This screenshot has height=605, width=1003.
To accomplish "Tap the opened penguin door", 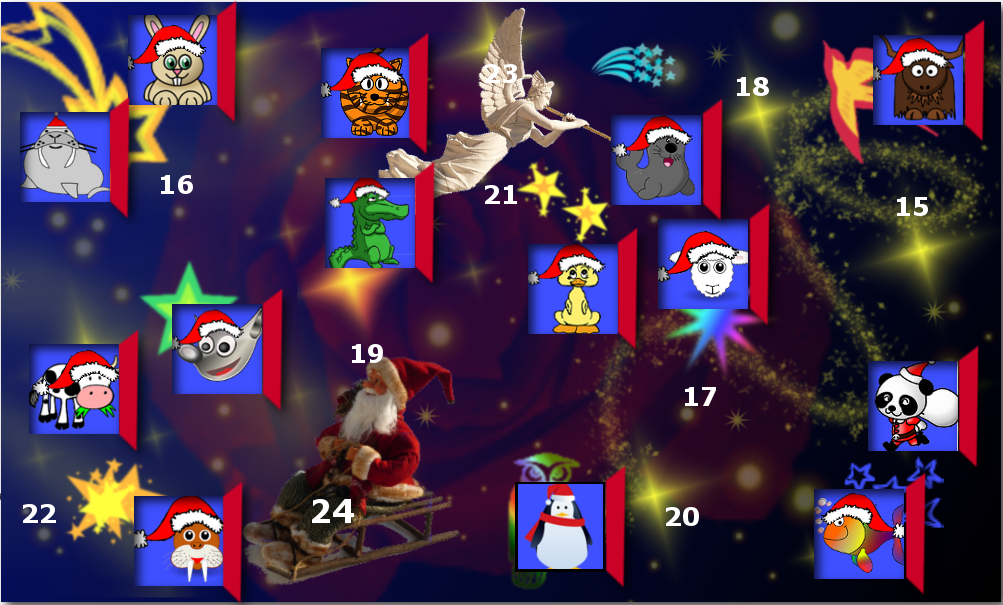I will click(560, 526).
